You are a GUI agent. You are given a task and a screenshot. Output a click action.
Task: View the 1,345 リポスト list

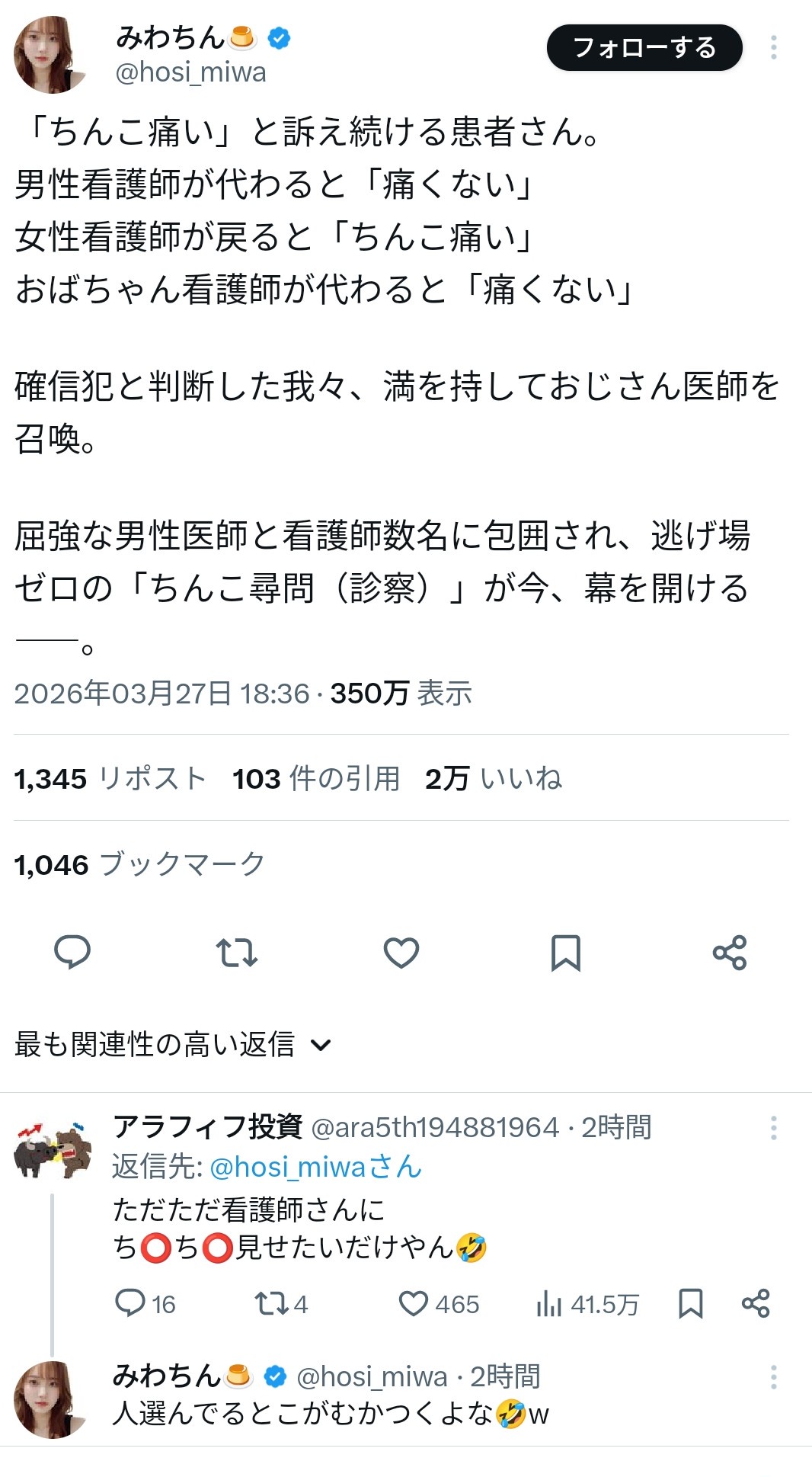110,778
